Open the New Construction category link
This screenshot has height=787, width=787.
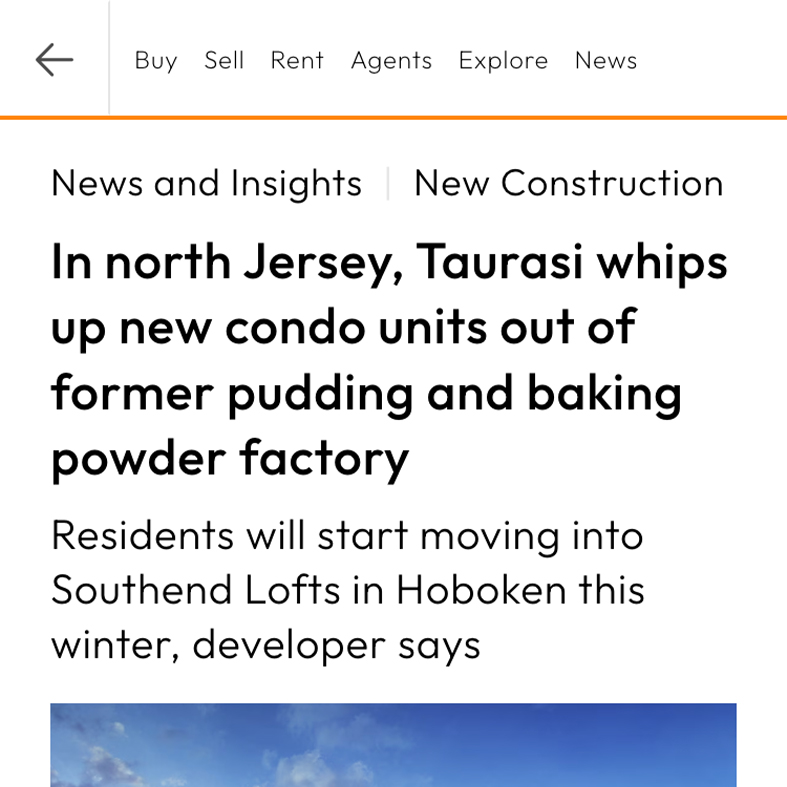pyautogui.click(x=568, y=183)
